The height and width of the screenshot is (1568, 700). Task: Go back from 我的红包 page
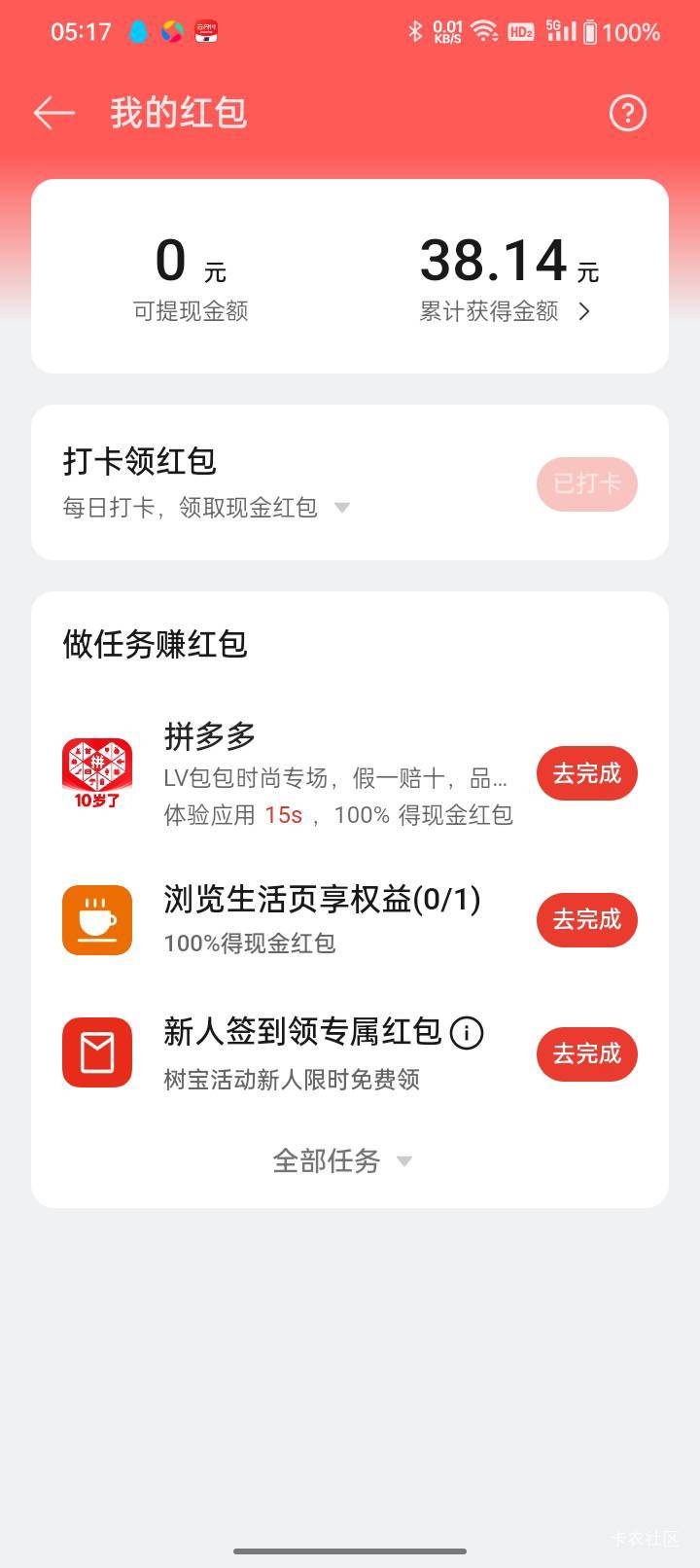click(x=54, y=113)
